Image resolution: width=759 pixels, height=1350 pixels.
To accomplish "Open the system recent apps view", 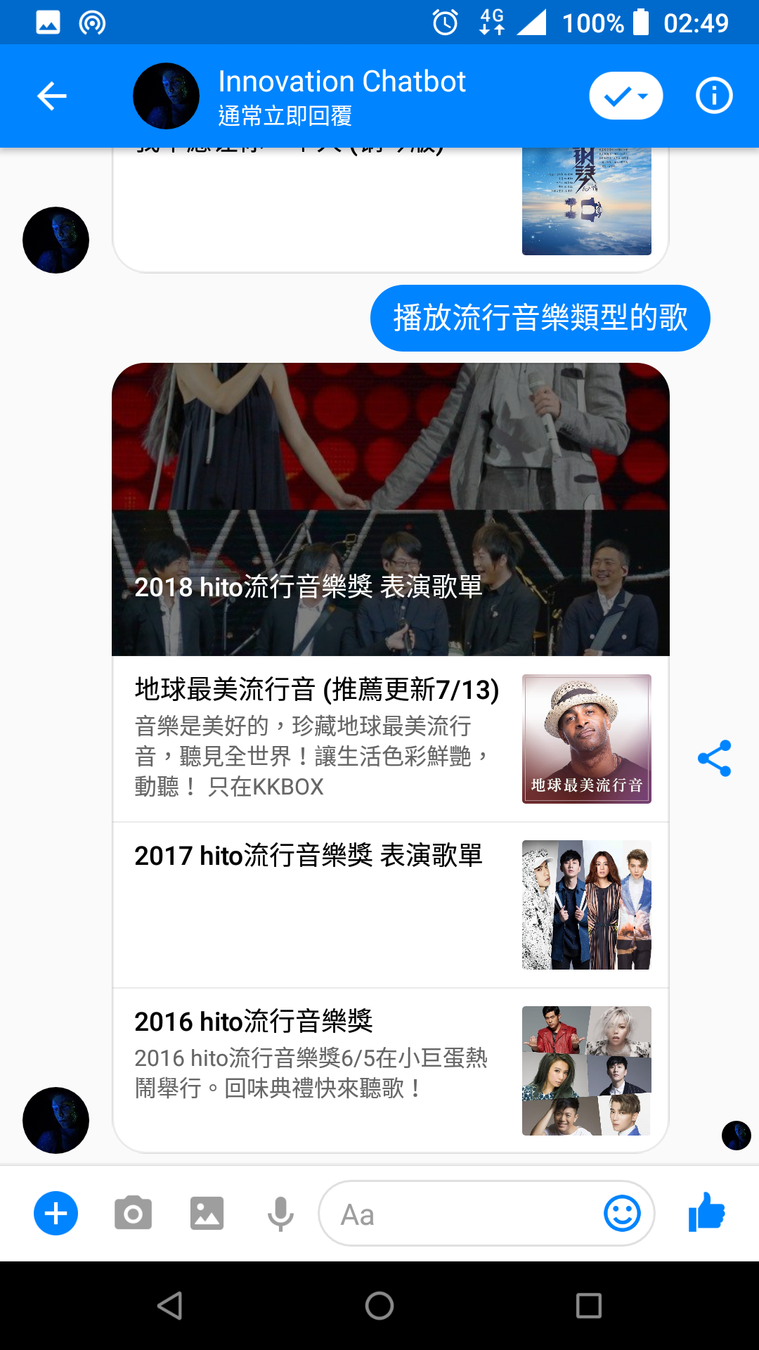I will [x=589, y=1305].
